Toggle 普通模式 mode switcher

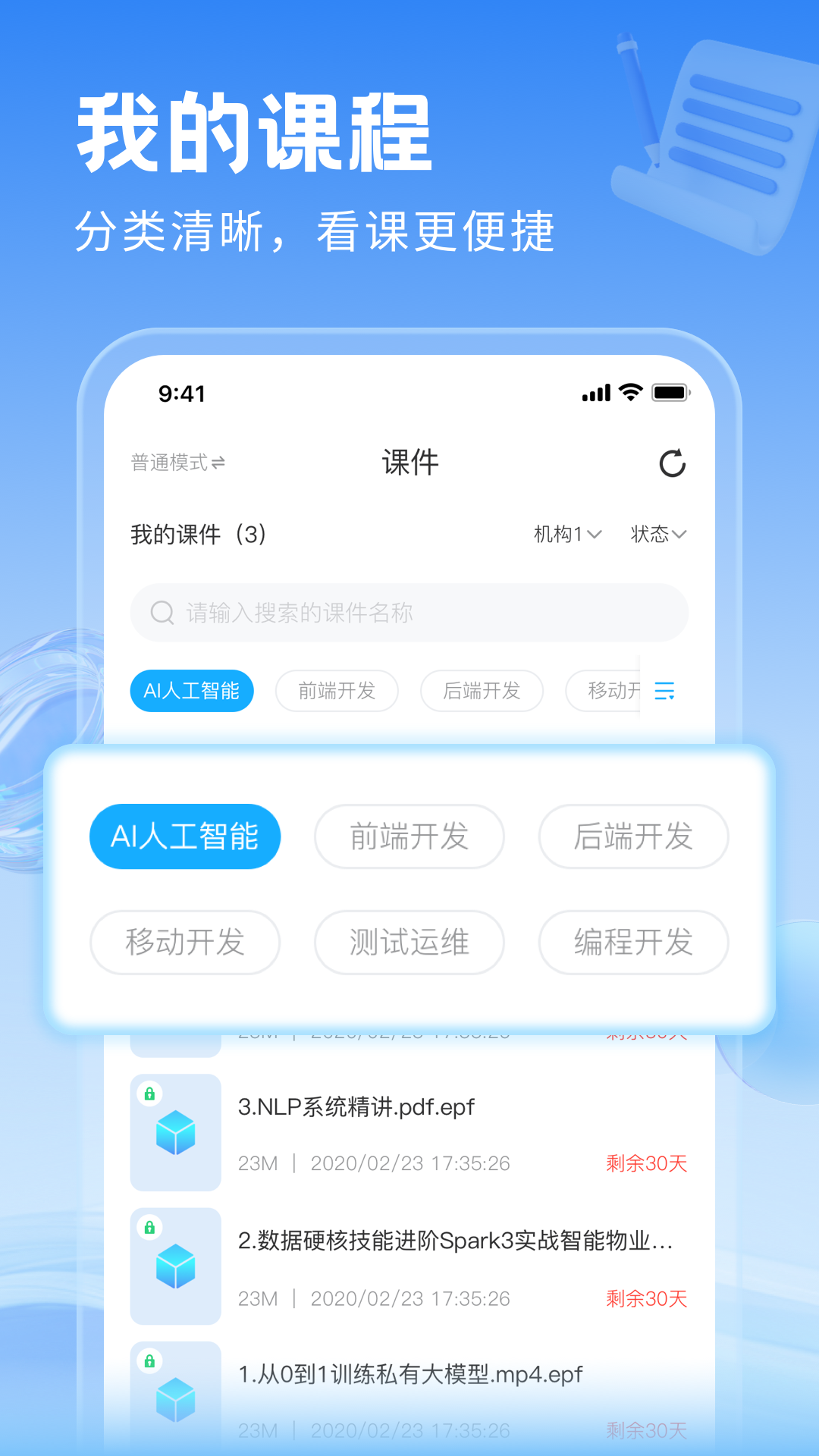[x=176, y=461]
